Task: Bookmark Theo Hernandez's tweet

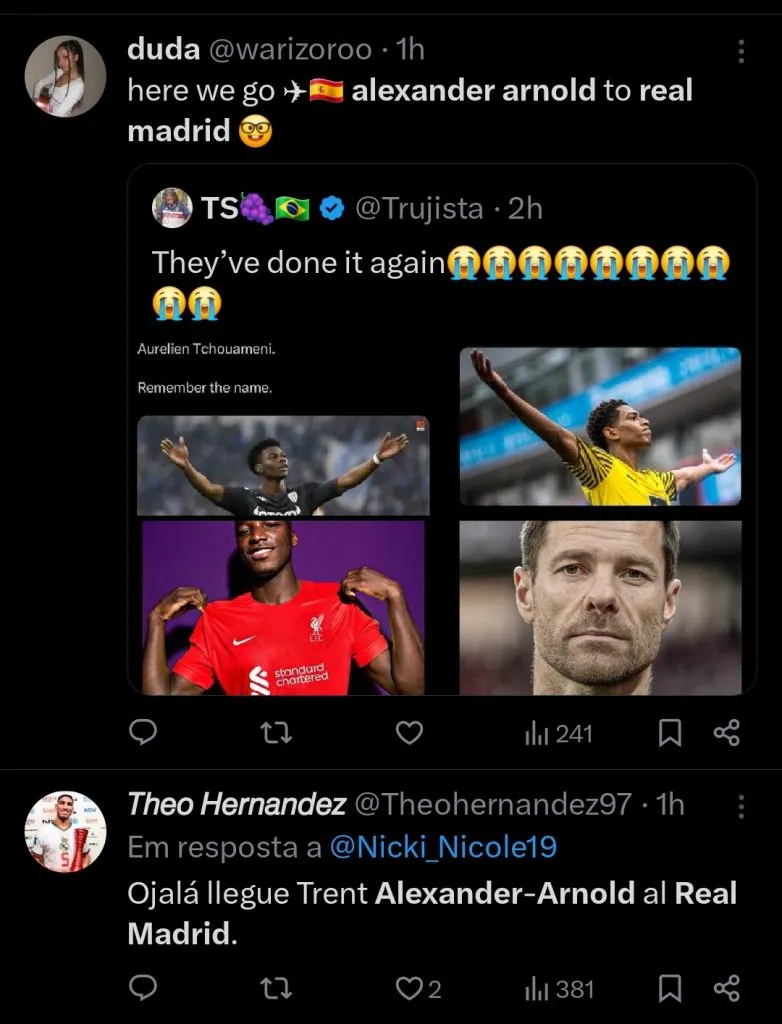Action: point(671,990)
